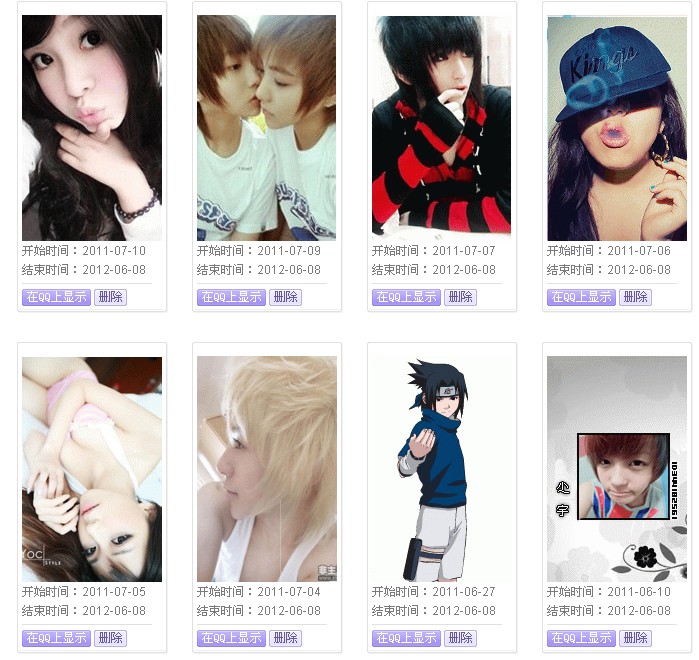Screen dimensions: 699x660
Task: Show the 2011-06-27 cartoon image on QQ
Action: click(406, 638)
